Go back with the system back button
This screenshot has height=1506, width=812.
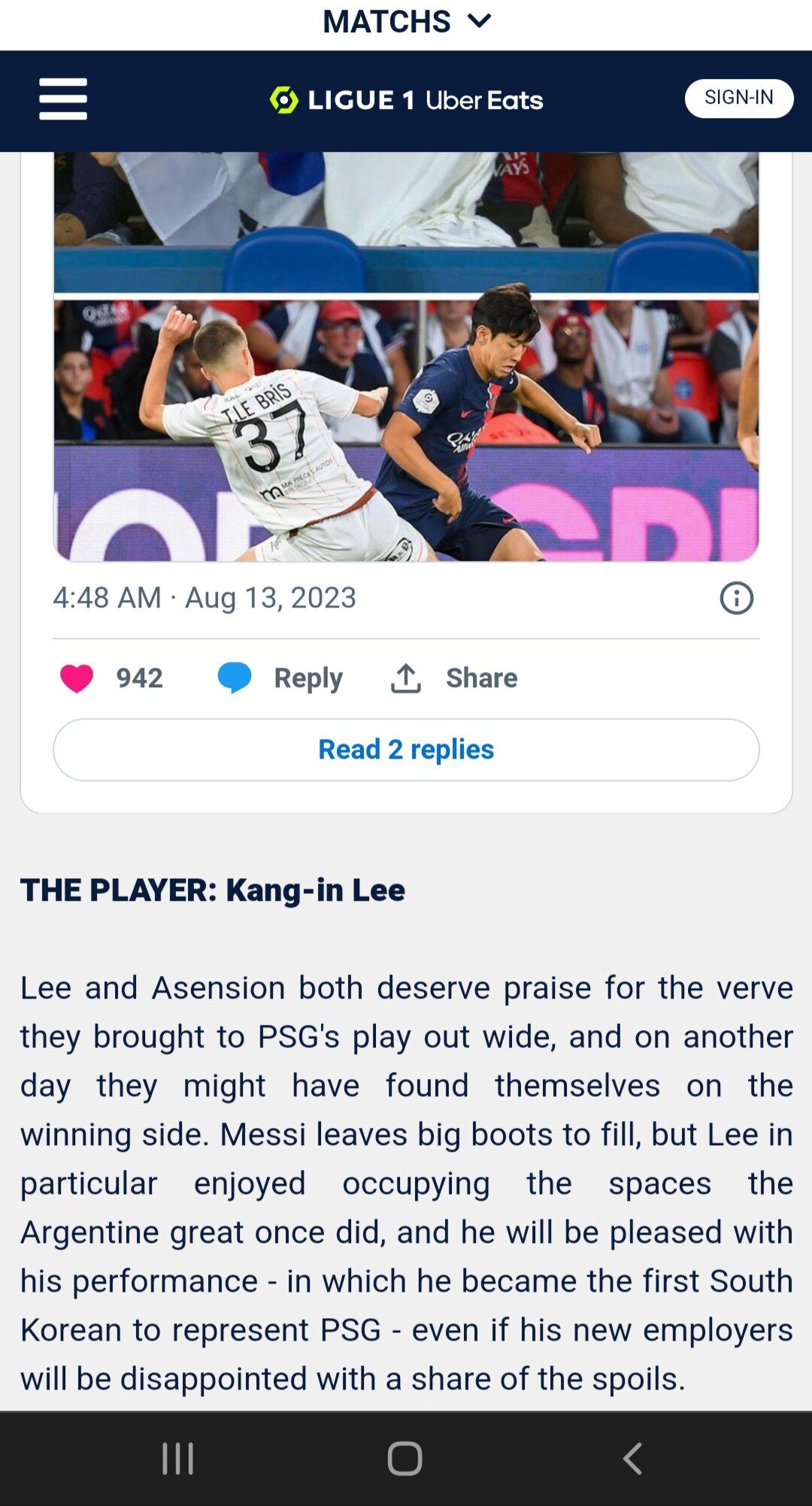pyautogui.click(x=633, y=1459)
